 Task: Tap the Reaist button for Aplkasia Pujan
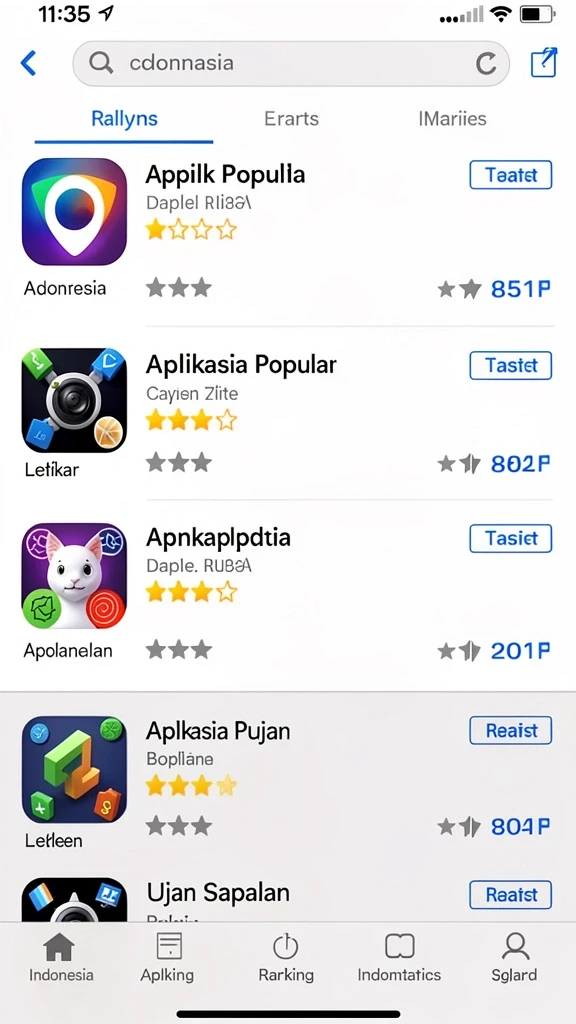click(x=511, y=730)
